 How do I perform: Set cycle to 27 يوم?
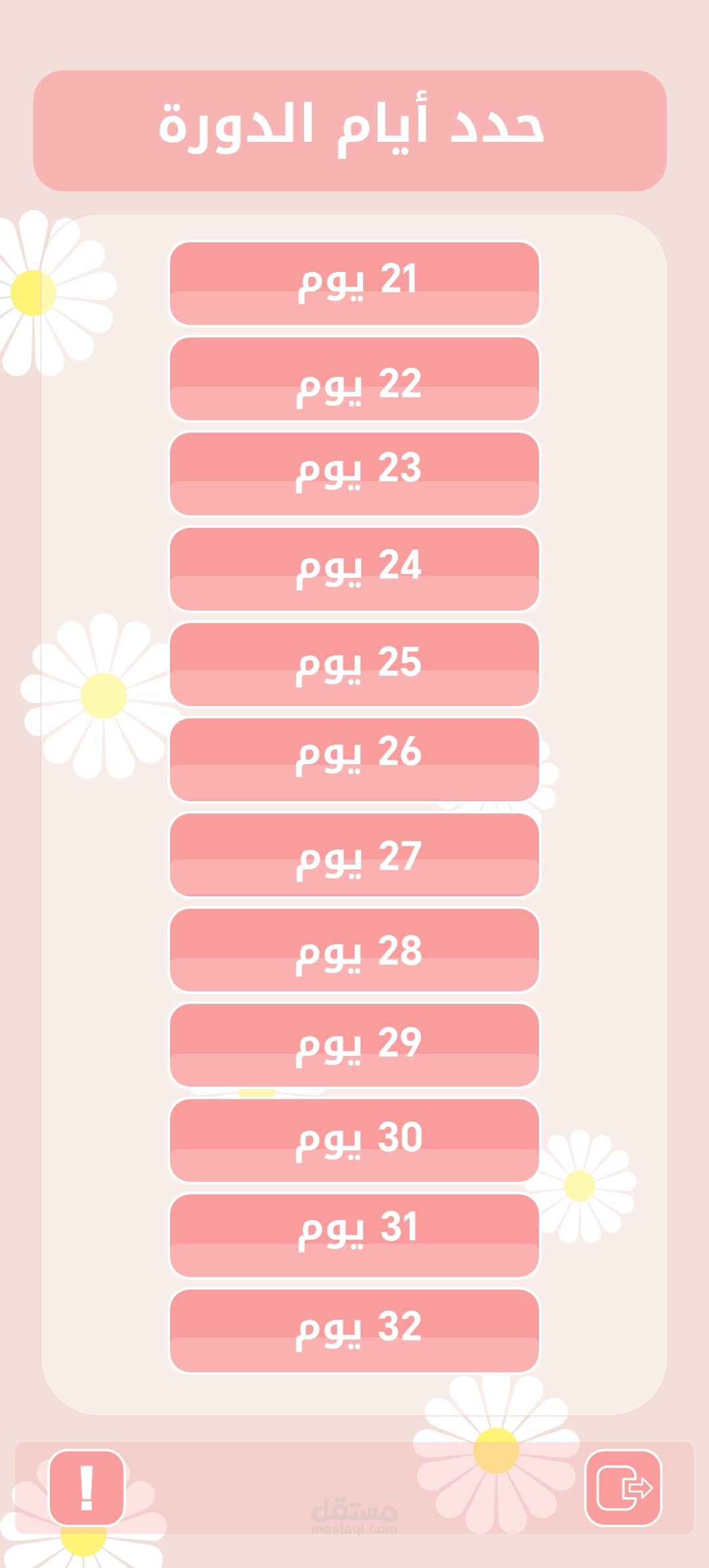pos(354,854)
